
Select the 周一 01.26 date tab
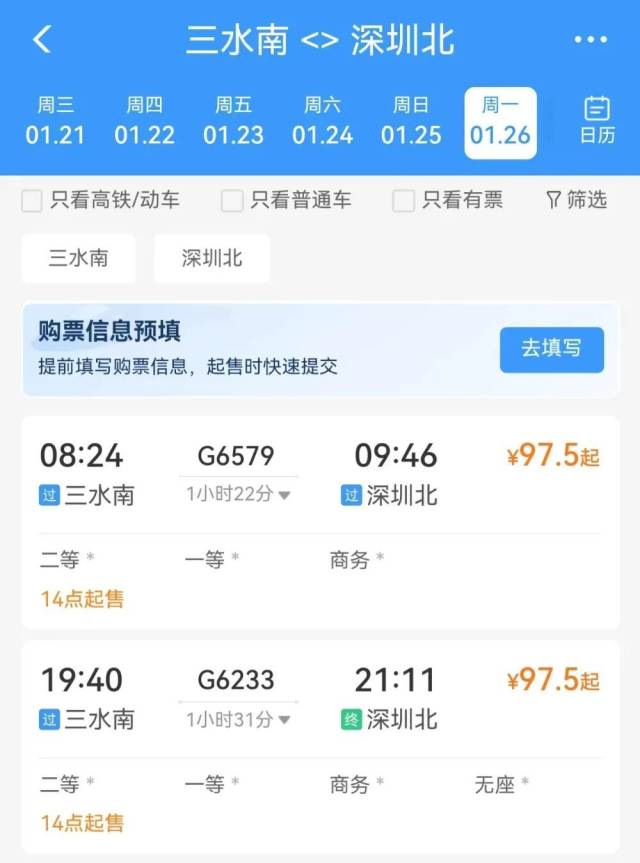[x=500, y=122]
